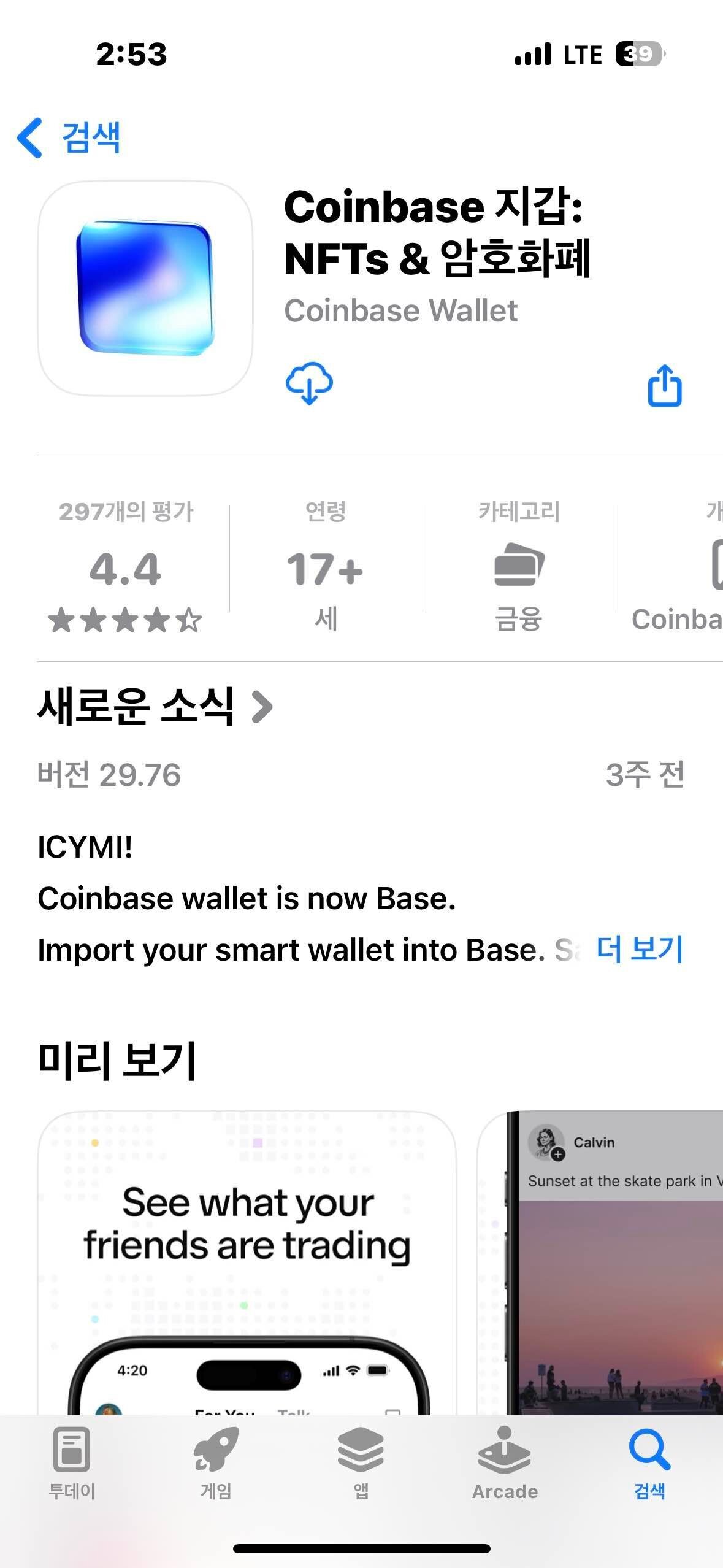723x1568 pixels.
Task: Show full release notes via 더 보기
Action: pos(638,950)
